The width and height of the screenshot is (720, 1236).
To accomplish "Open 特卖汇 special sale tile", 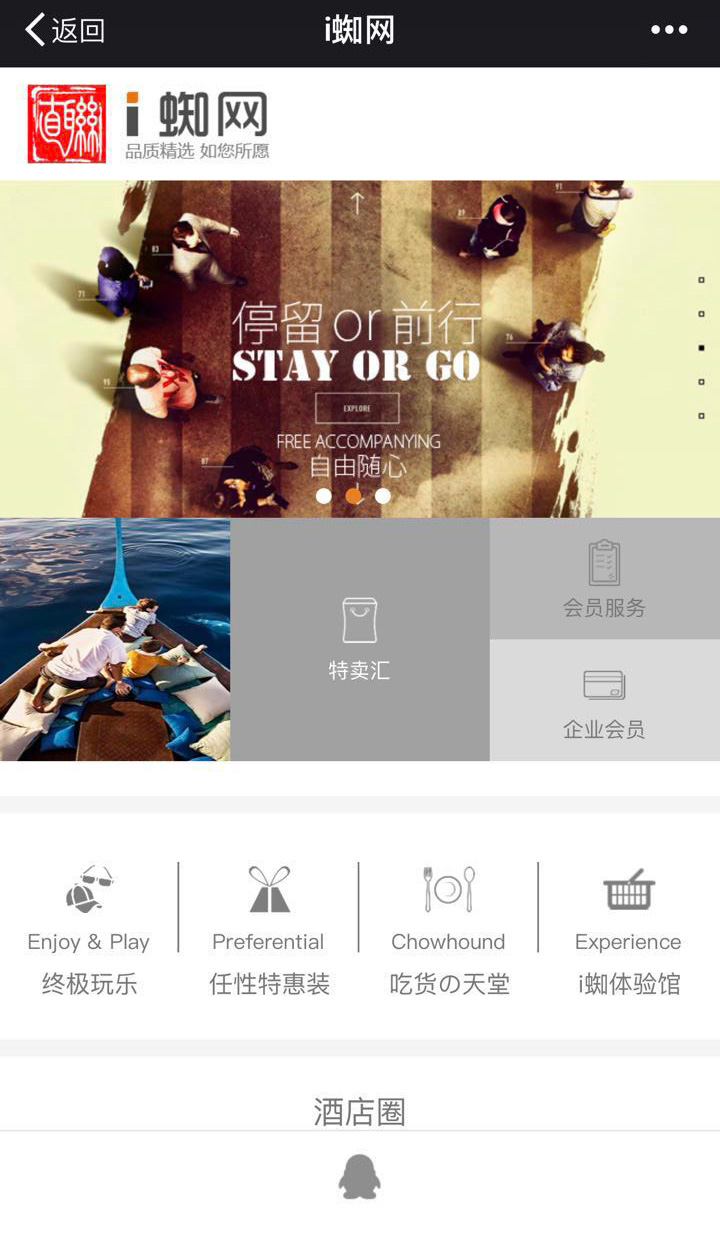I will tap(359, 640).
